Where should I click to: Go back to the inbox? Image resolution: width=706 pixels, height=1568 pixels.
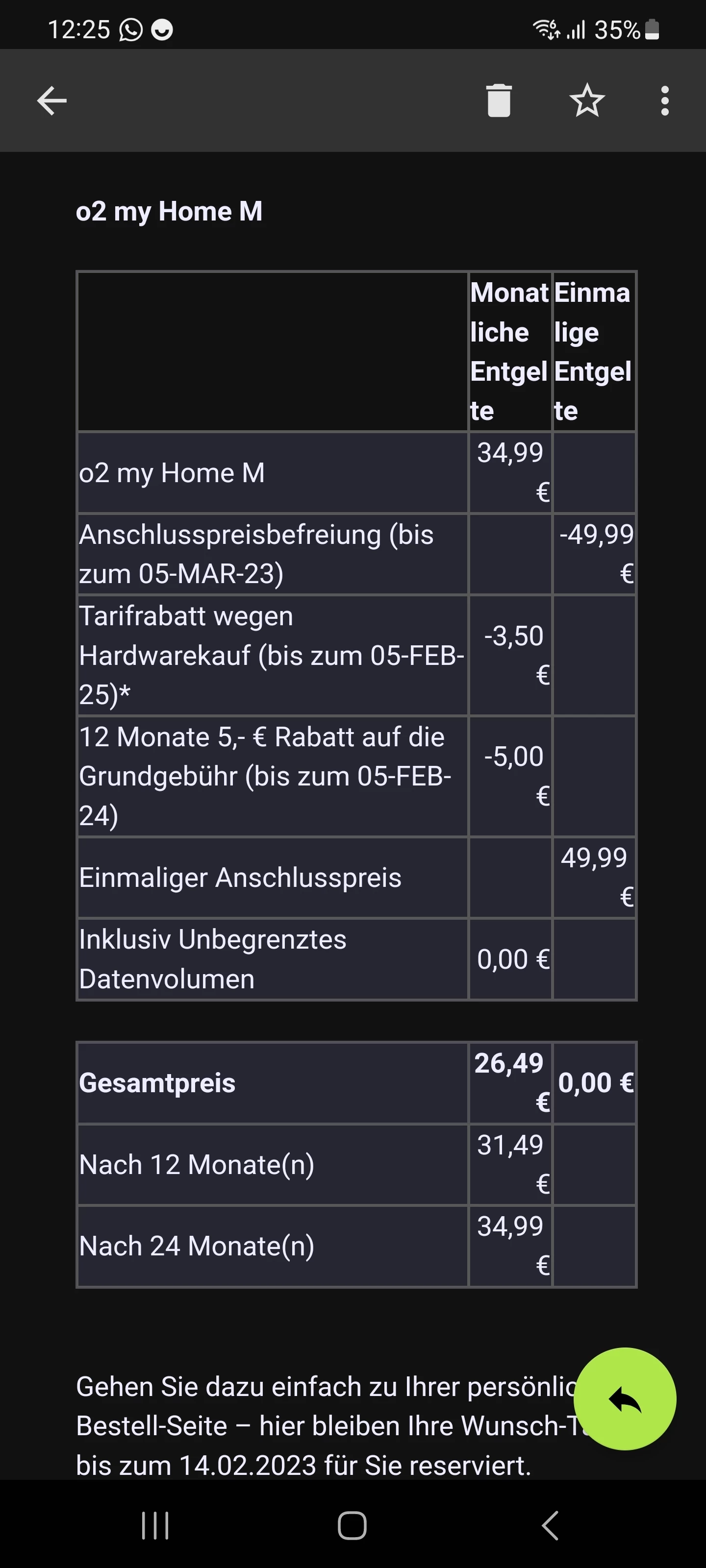52,100
